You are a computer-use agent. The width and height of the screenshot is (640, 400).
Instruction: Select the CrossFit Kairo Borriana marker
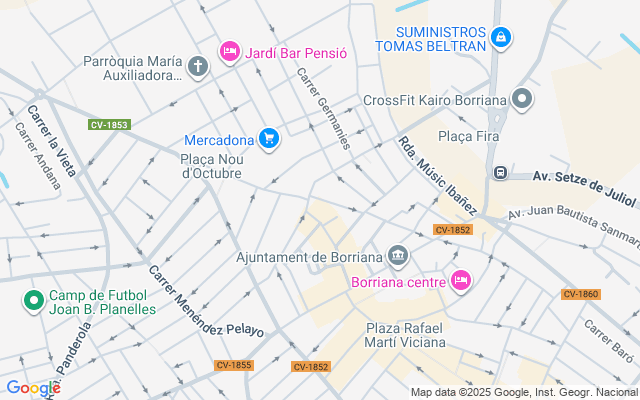click(x=521, y=99)
